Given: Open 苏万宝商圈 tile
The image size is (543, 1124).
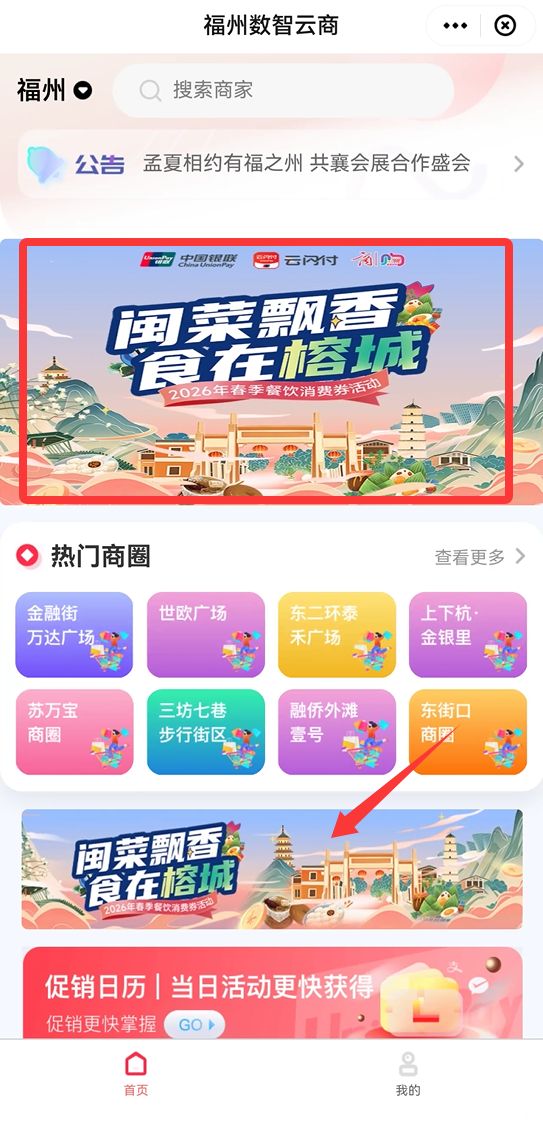Looking at the screenshot, I should 74,732.
